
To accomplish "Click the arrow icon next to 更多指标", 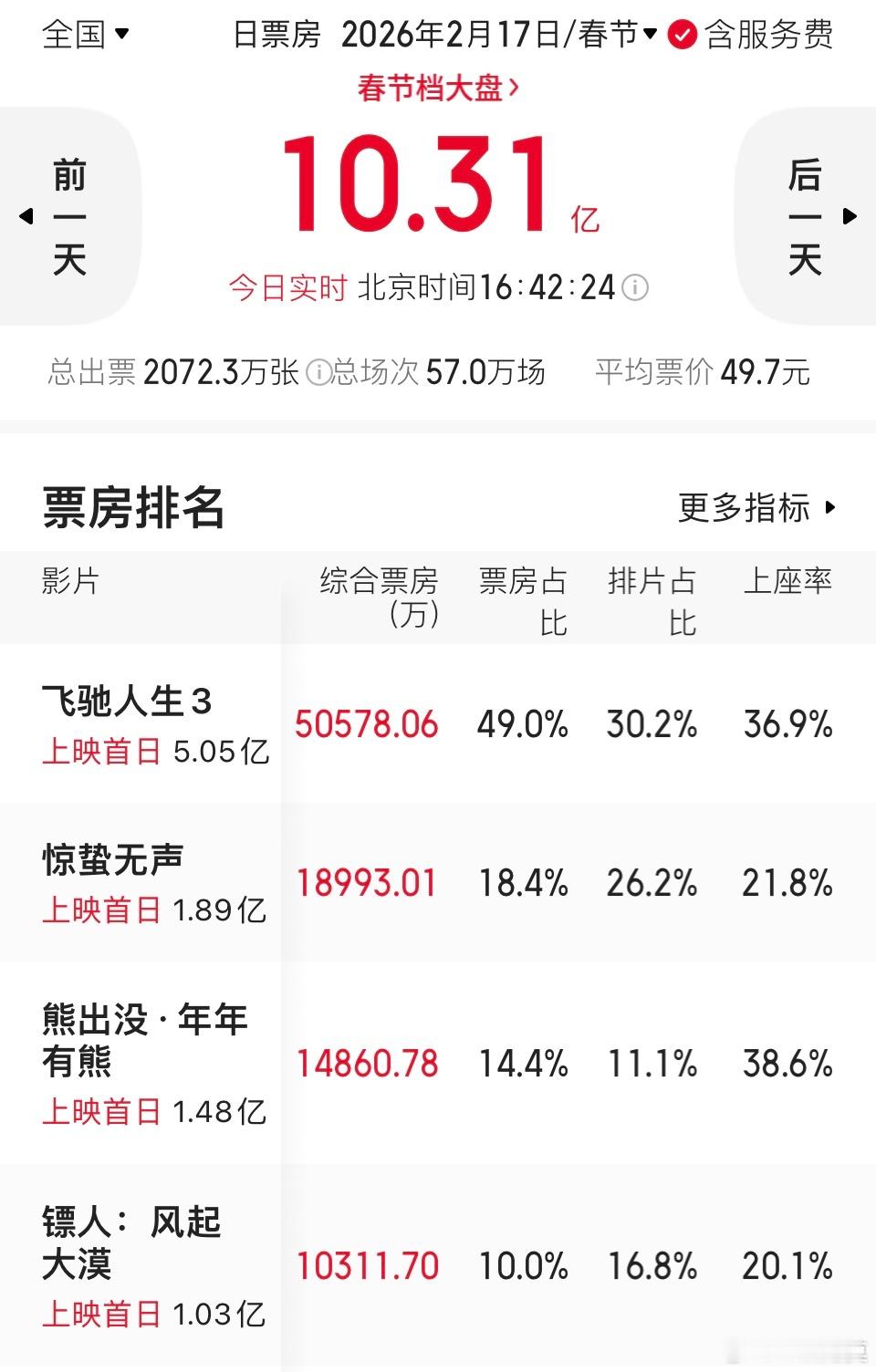I will [x=829, y=509].
